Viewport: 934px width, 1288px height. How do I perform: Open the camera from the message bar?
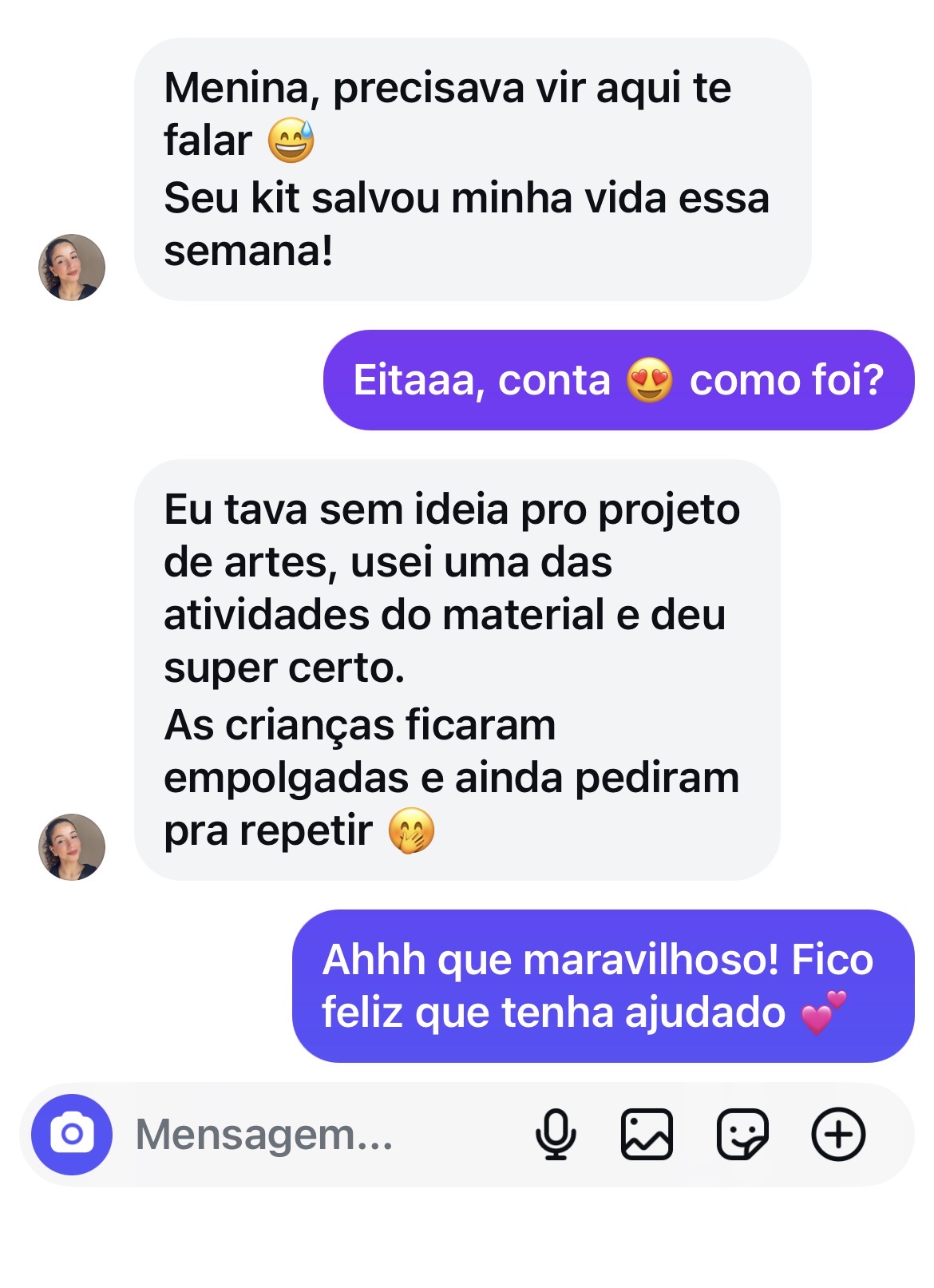pyautogui.click(x=72, y=1134)
